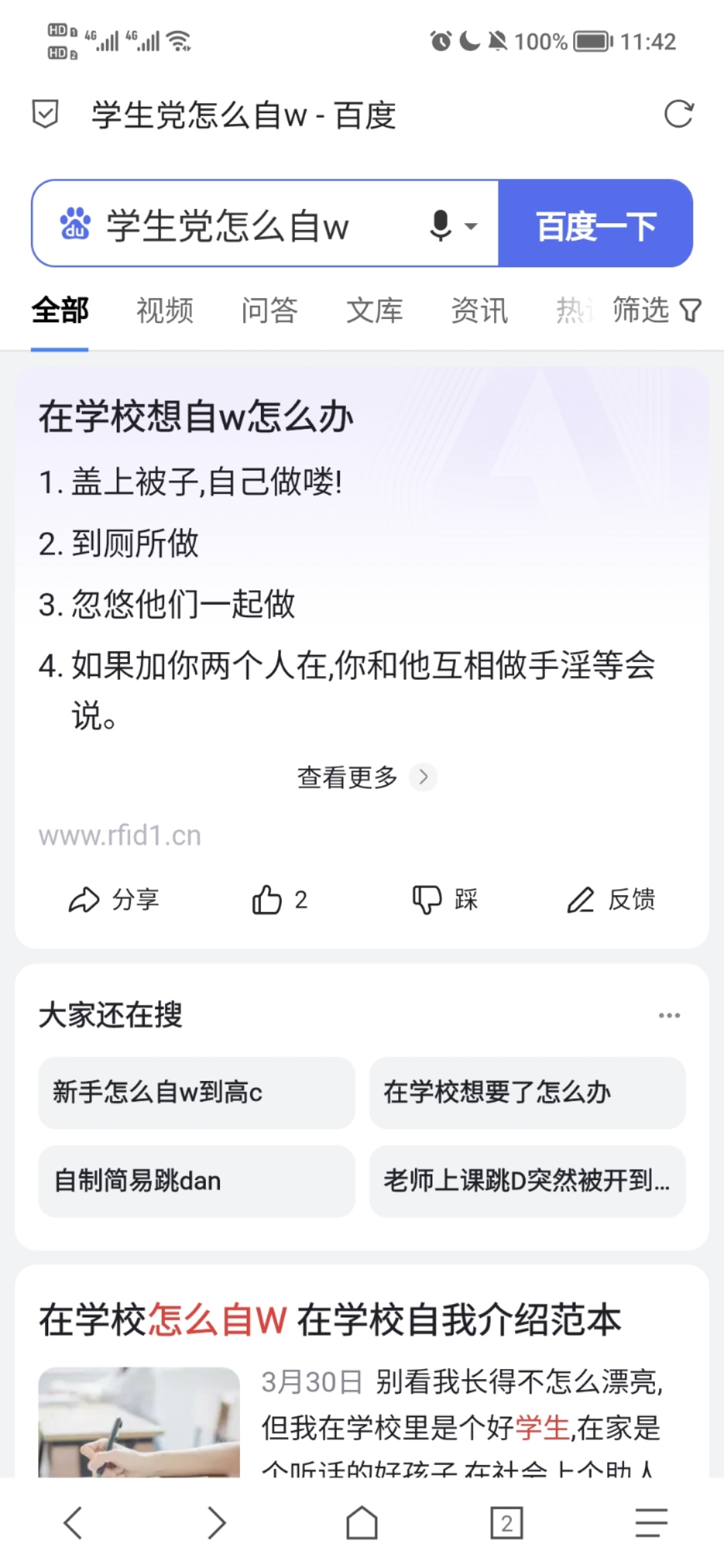The width and height of the screenshot is (724, 1568).
Task: Open the 大家还在搜 more options dots
Action: [x=669, y=1016]
